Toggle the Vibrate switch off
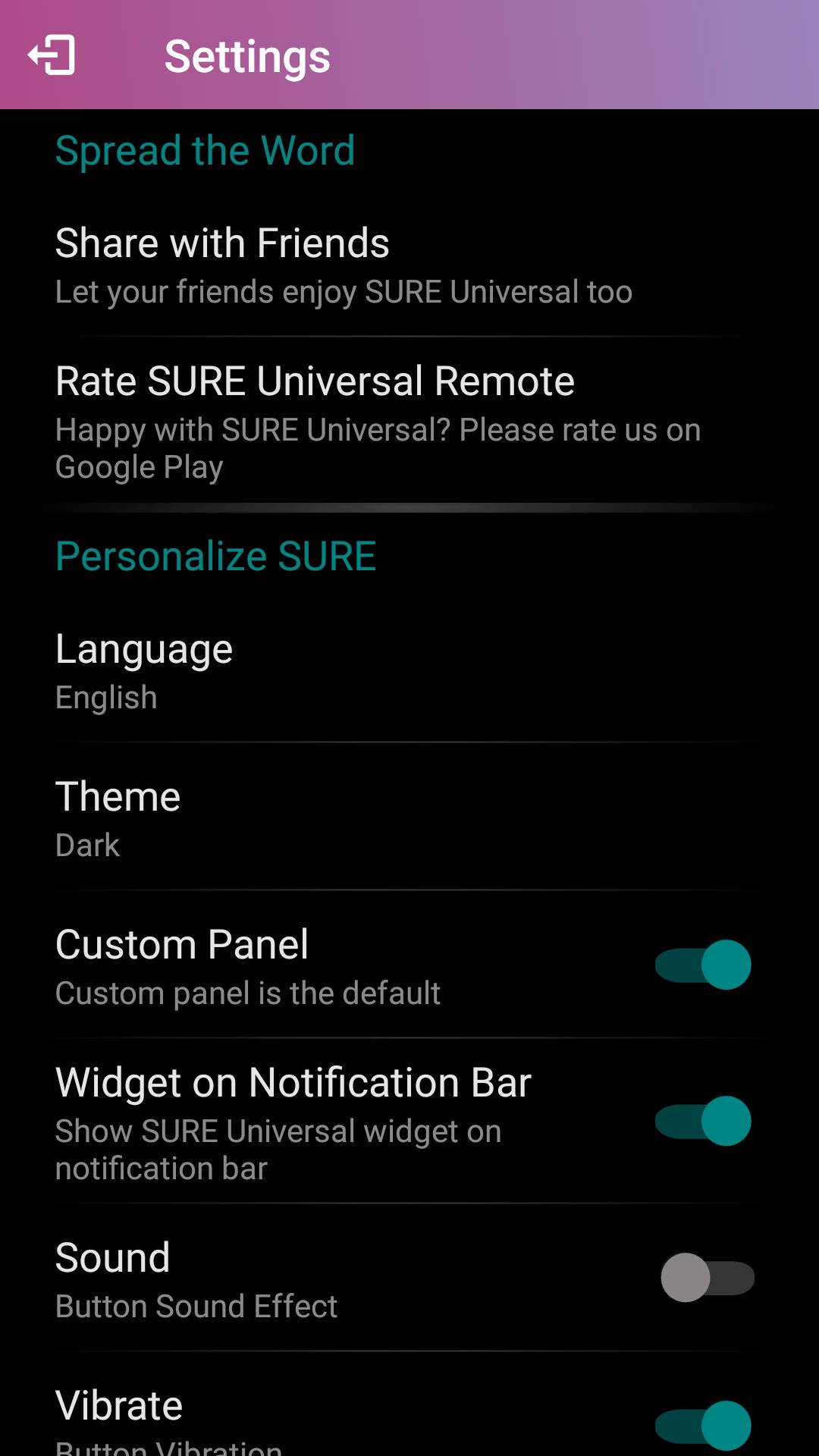The height and width of the screenshot is (1456, 819). tap(703, 1426)
